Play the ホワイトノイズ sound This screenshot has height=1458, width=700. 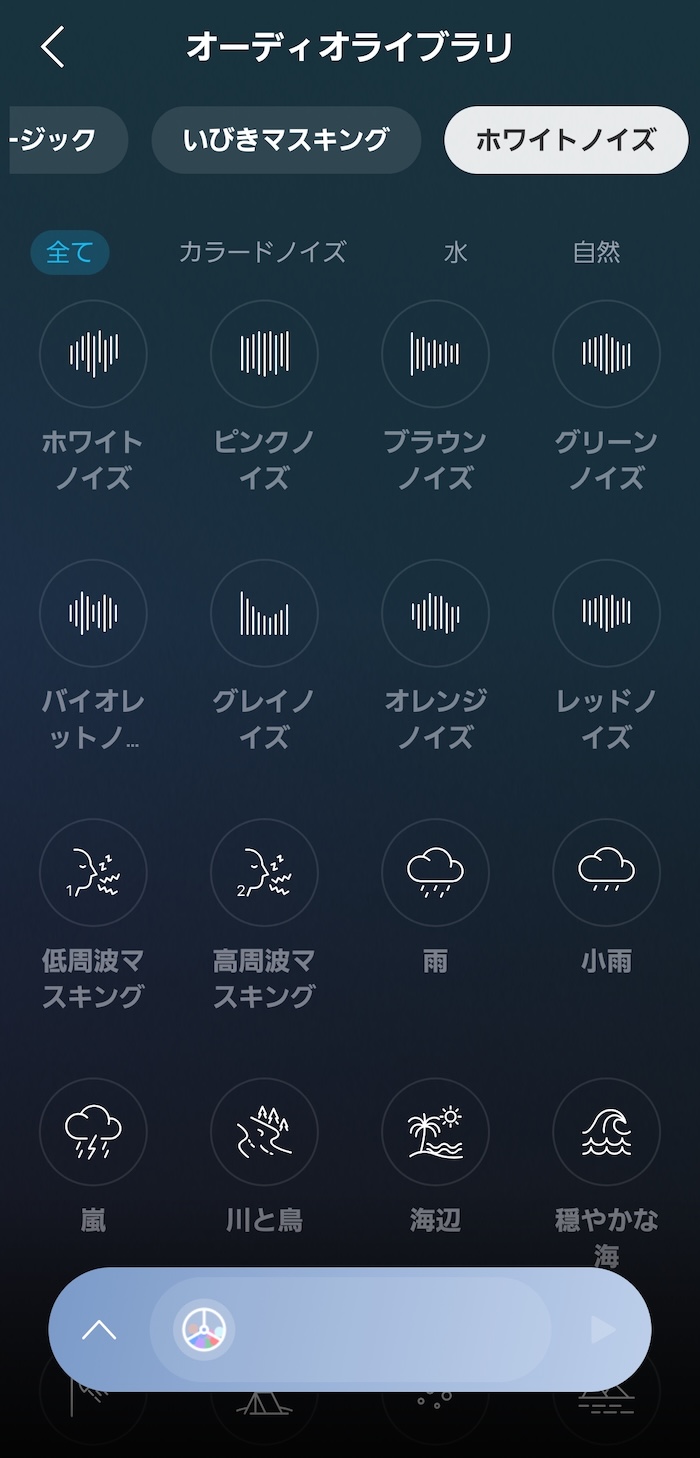click(x=93, y=354)
